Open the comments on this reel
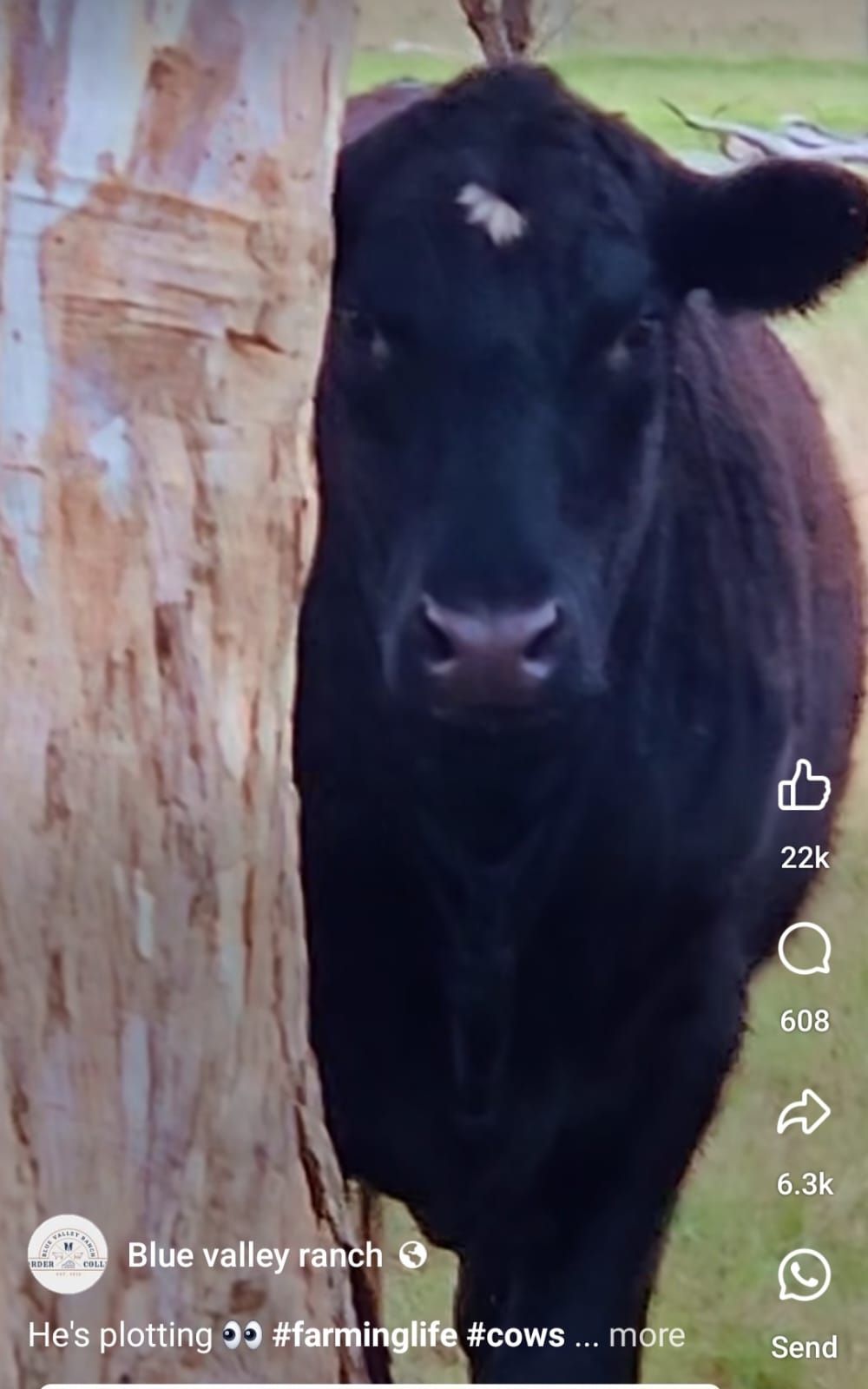Screen dimensions: 868x1389 tap(804, 949)
